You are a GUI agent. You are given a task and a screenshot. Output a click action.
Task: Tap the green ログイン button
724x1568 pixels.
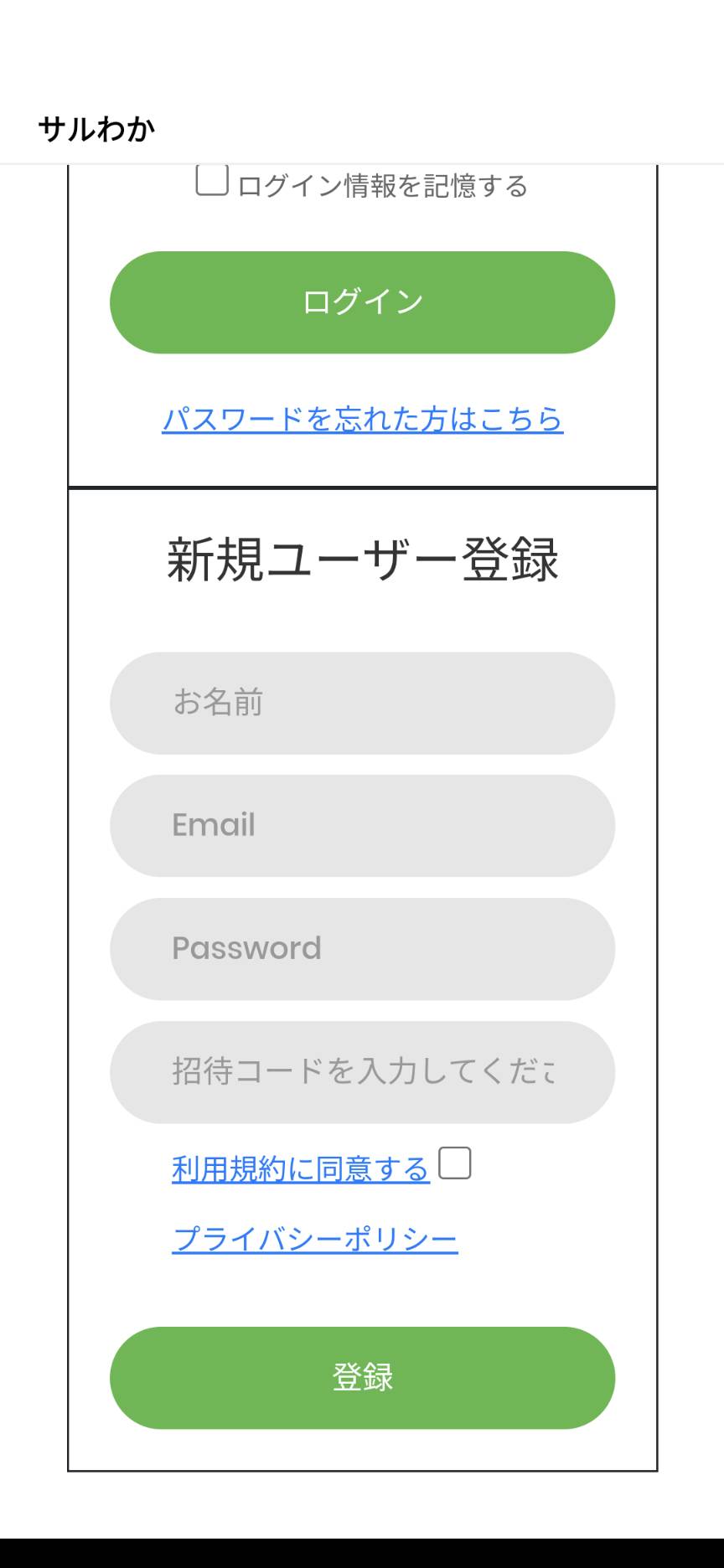362,302
